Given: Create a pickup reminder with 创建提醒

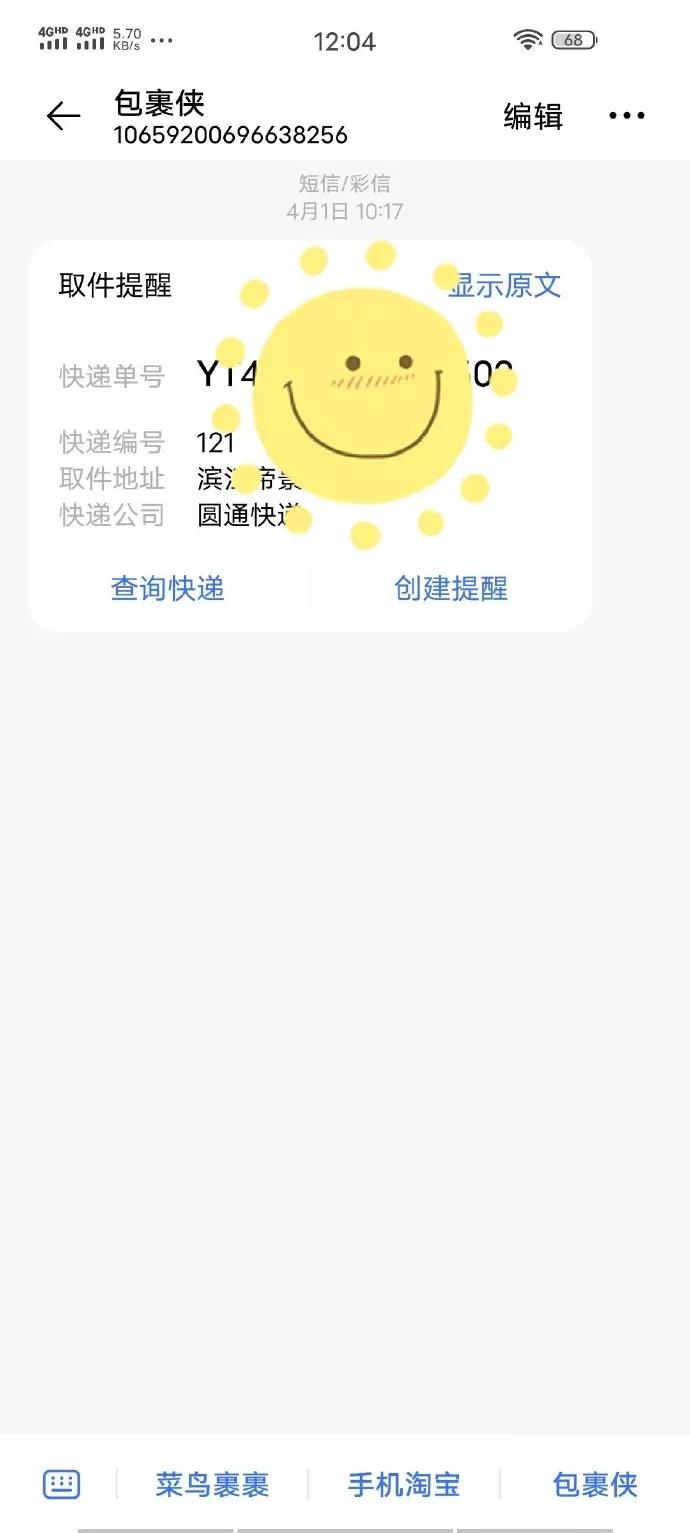Looking at the screenshot, I should [451, 588].
